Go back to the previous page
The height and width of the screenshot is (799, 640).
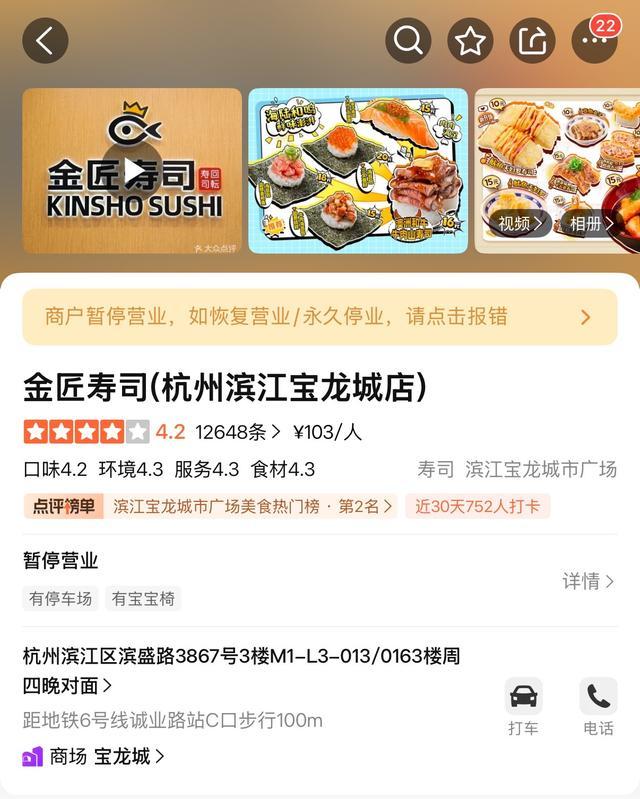pos(45,41)
